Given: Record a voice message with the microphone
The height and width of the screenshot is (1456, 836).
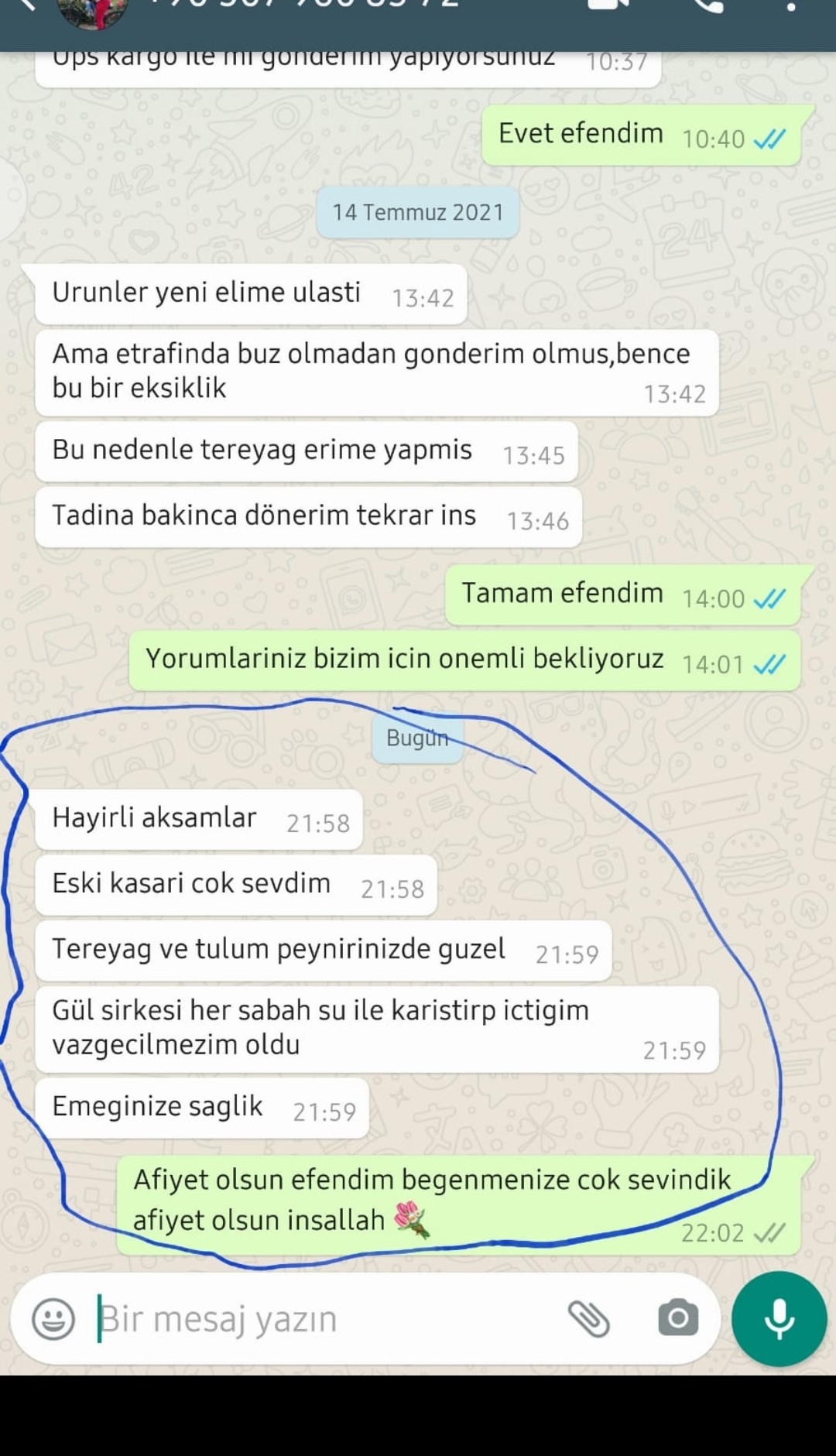Looking at the screenshot, I should point(779,1319).
